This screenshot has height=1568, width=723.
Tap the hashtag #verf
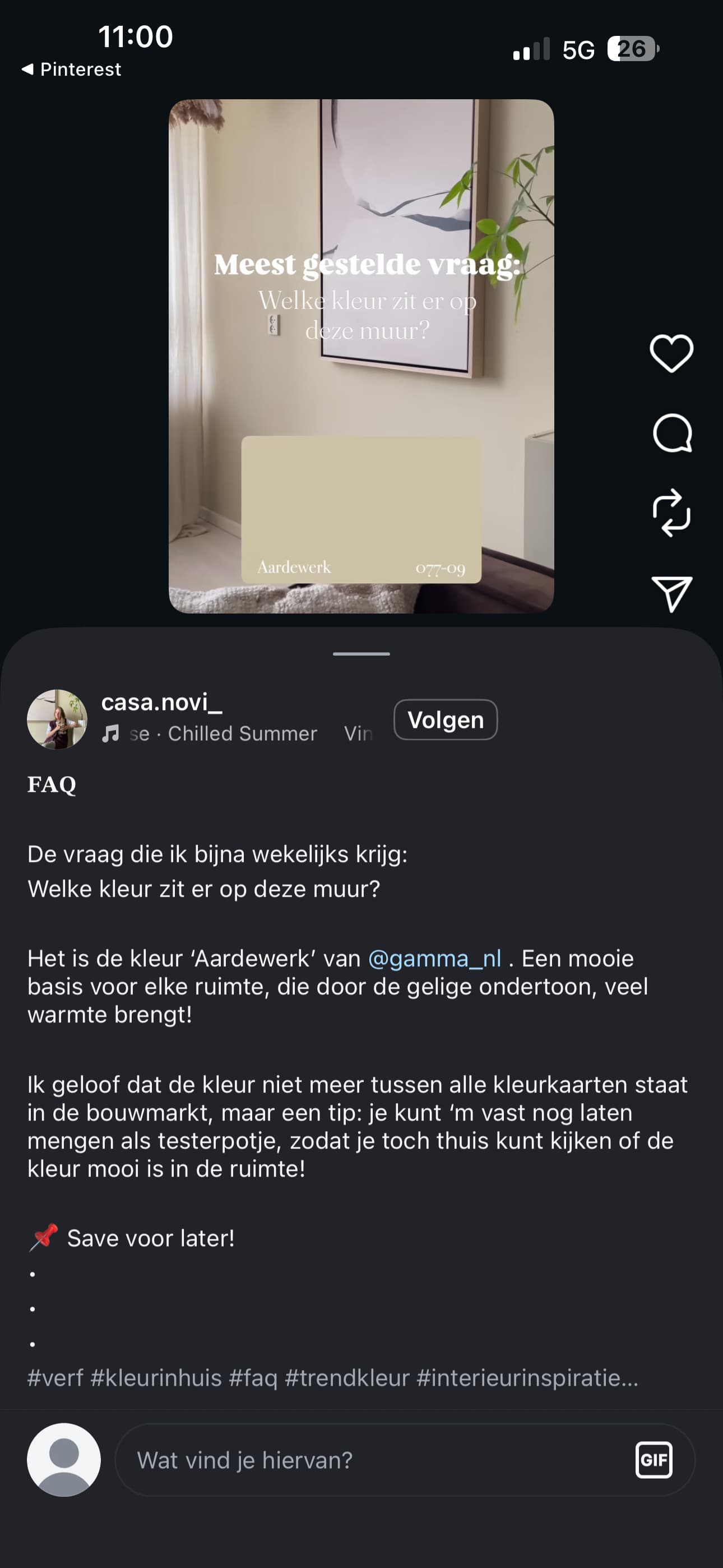[55, 1377]
